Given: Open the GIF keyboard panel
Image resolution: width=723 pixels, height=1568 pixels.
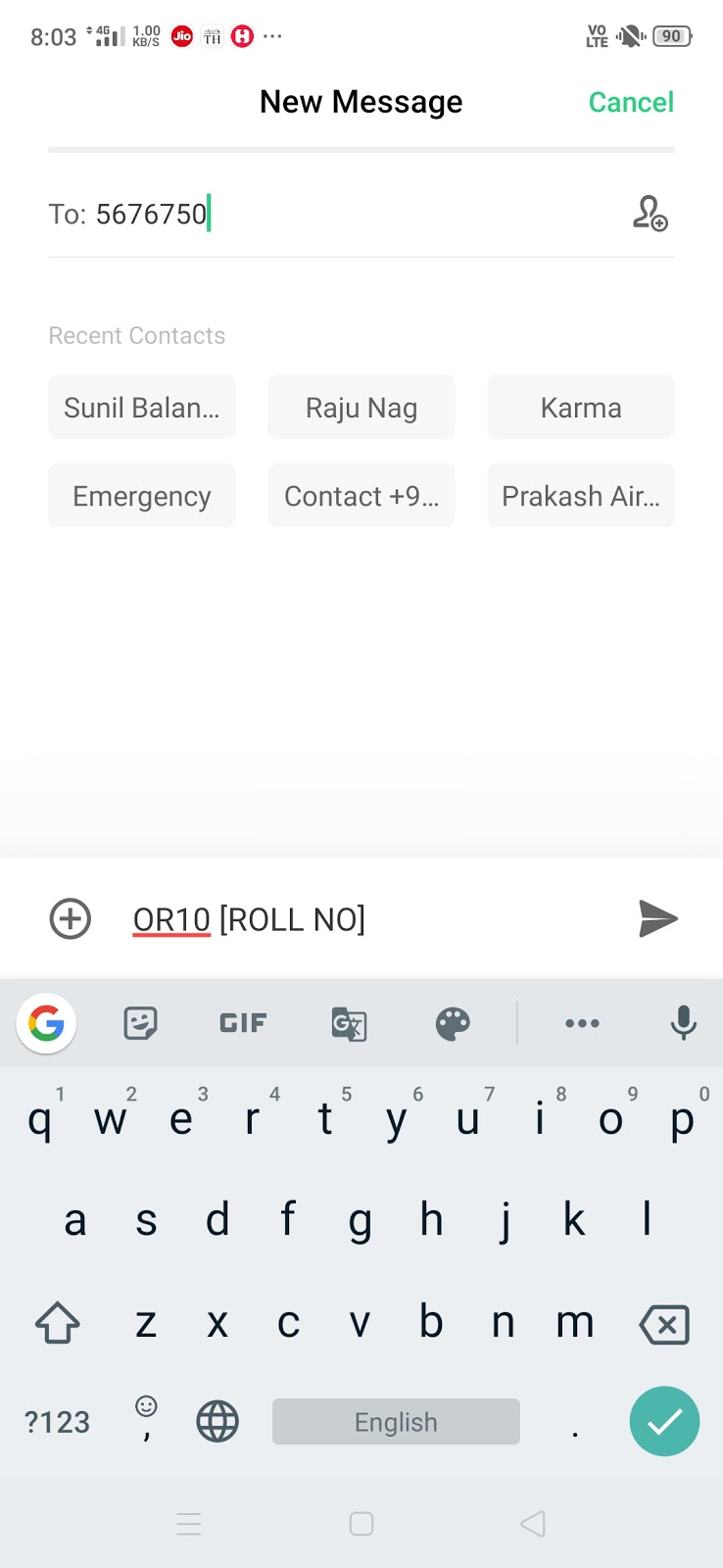Looking at the screenshot, I should pyautogui.click(x=243, y=1023).
